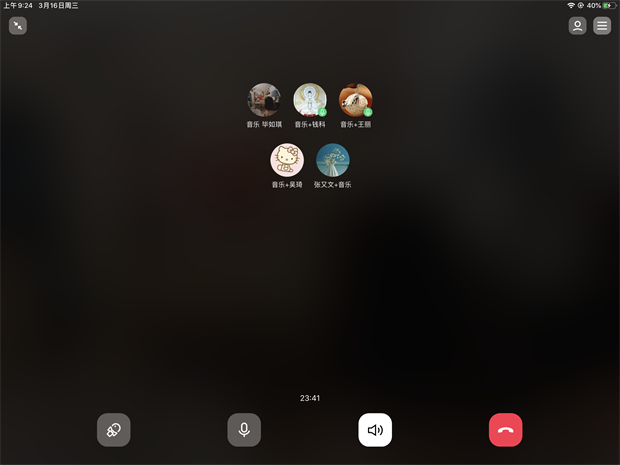
Task: Minimize the call window
Action: [x=18, y=26]
